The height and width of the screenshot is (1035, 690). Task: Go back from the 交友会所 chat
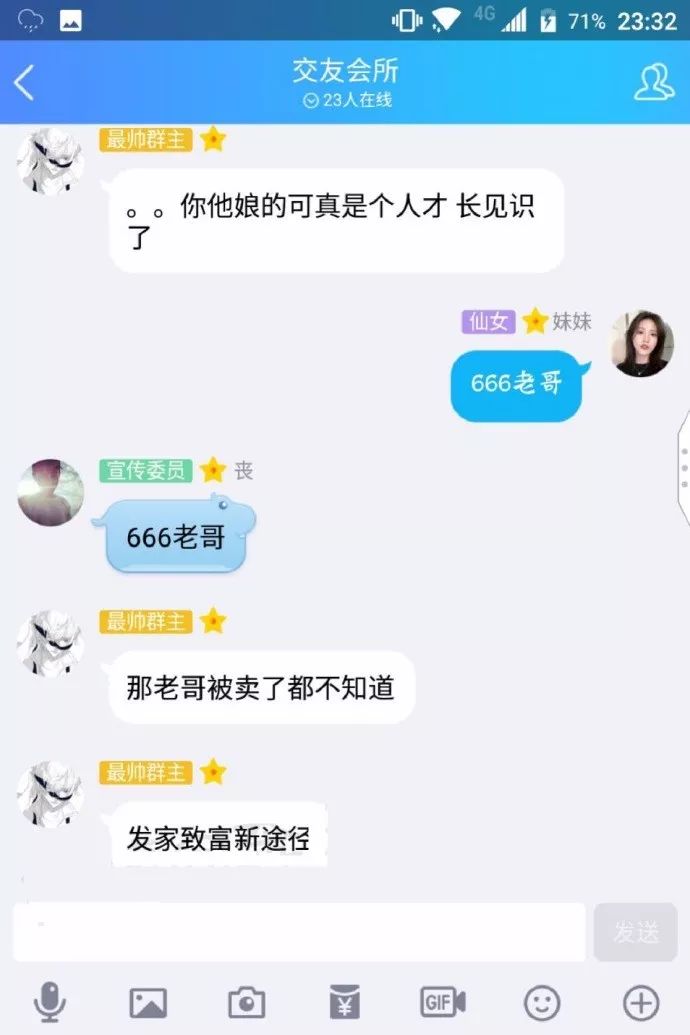click(x=25, y=83)
